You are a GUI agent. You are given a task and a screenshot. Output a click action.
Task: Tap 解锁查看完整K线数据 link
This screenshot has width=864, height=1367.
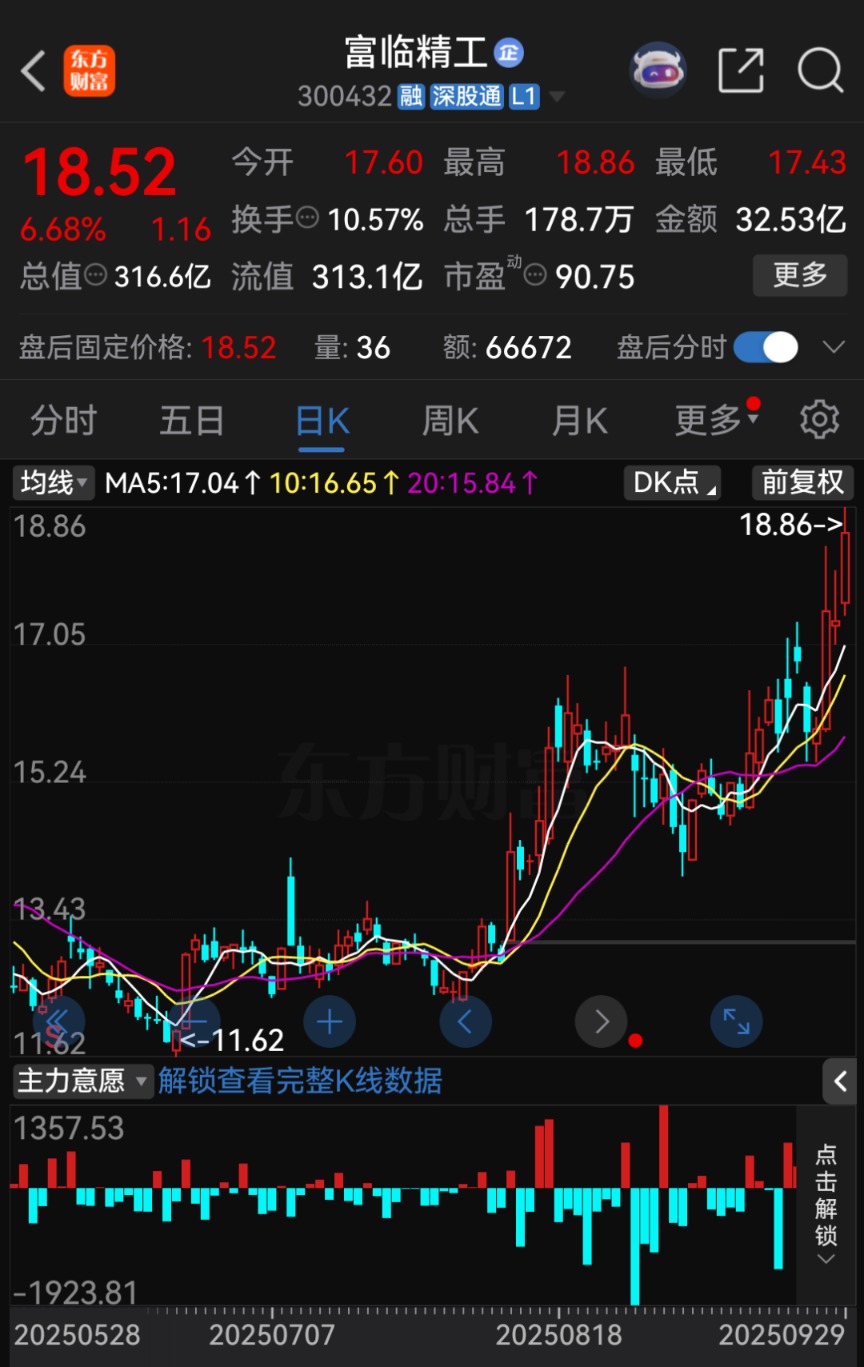(300, 1081)
